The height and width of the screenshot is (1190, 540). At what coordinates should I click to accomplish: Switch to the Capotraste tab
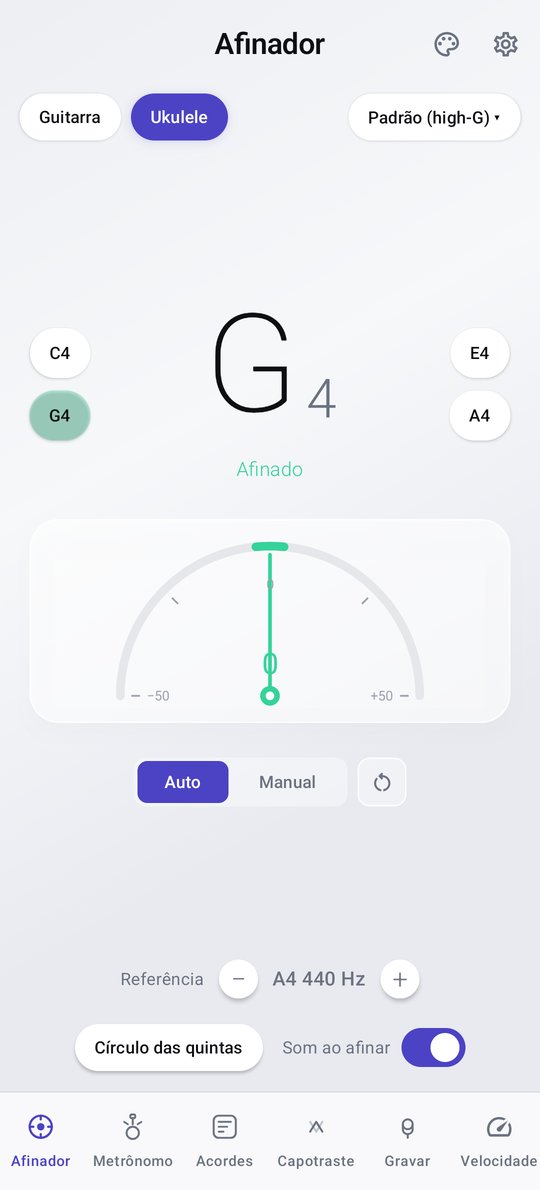tap(316, 1141)
